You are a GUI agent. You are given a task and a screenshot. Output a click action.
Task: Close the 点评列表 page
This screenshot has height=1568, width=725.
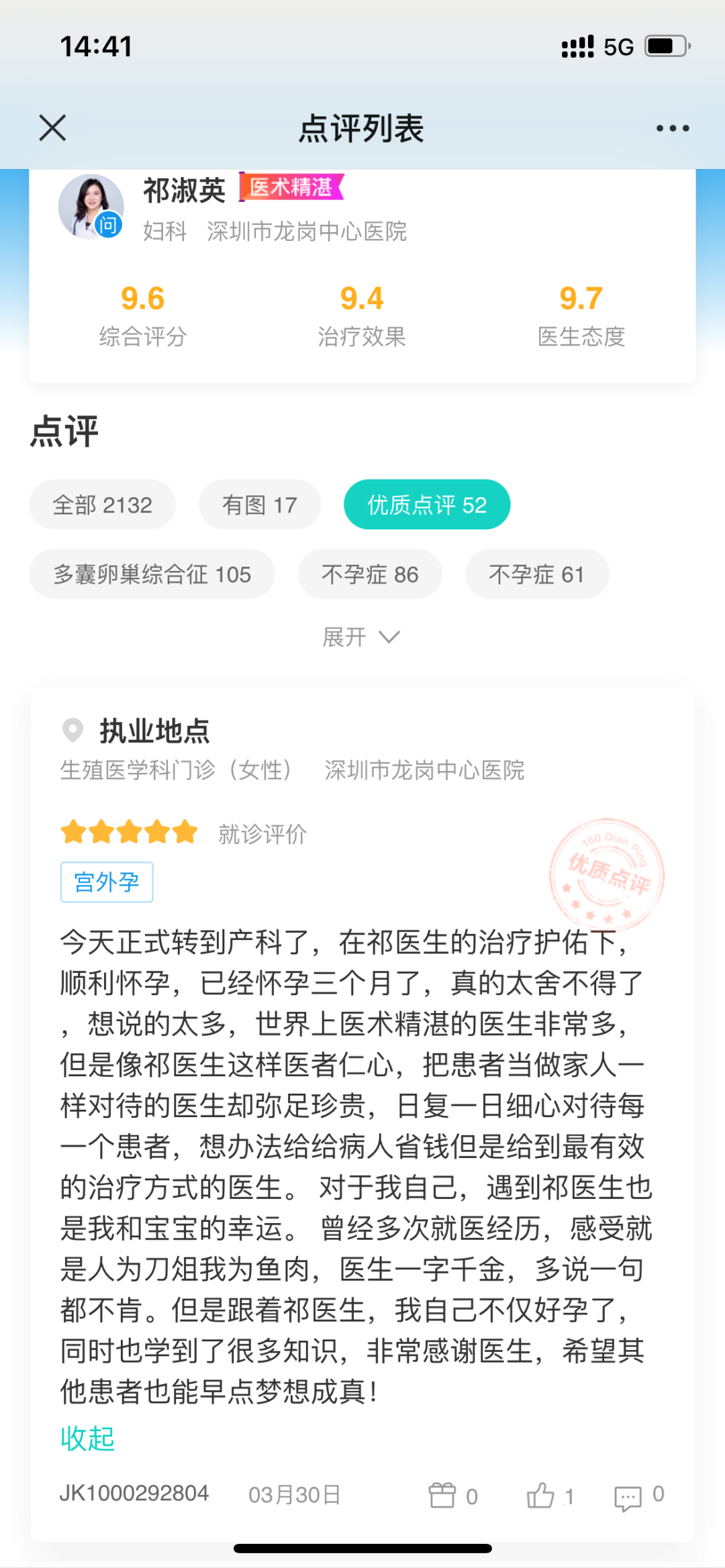(52, 127)
